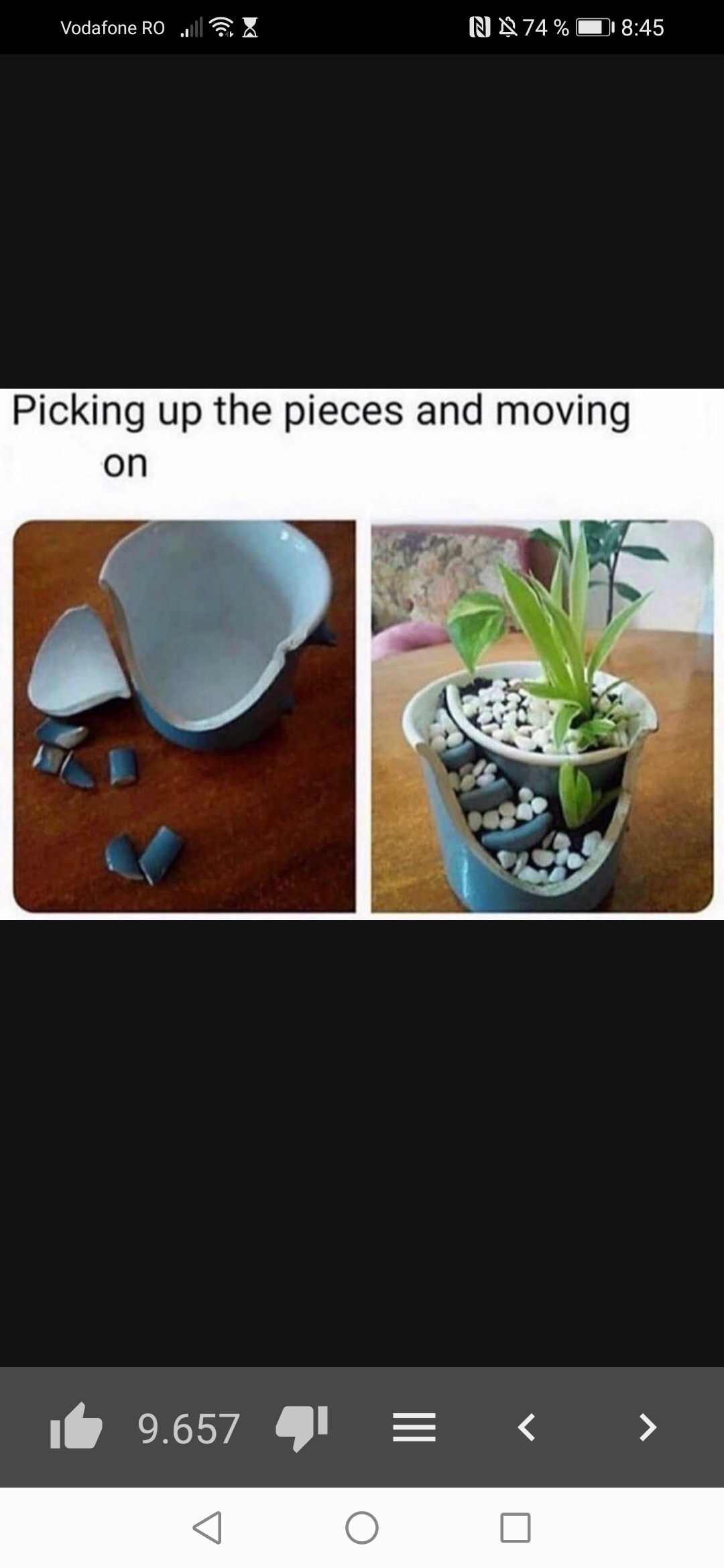Tap the system back button
The height and width of the screenshot is (1568, 724).
[x=207, y=1528]
